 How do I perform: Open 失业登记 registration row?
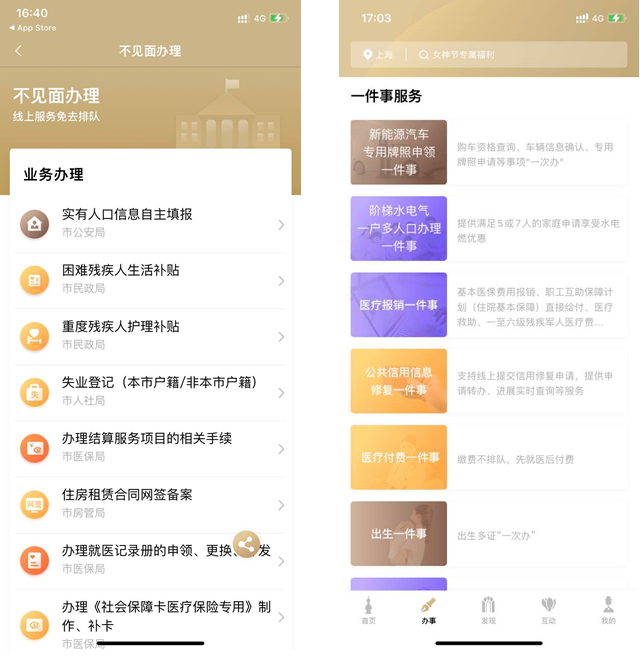pos(150,391)
